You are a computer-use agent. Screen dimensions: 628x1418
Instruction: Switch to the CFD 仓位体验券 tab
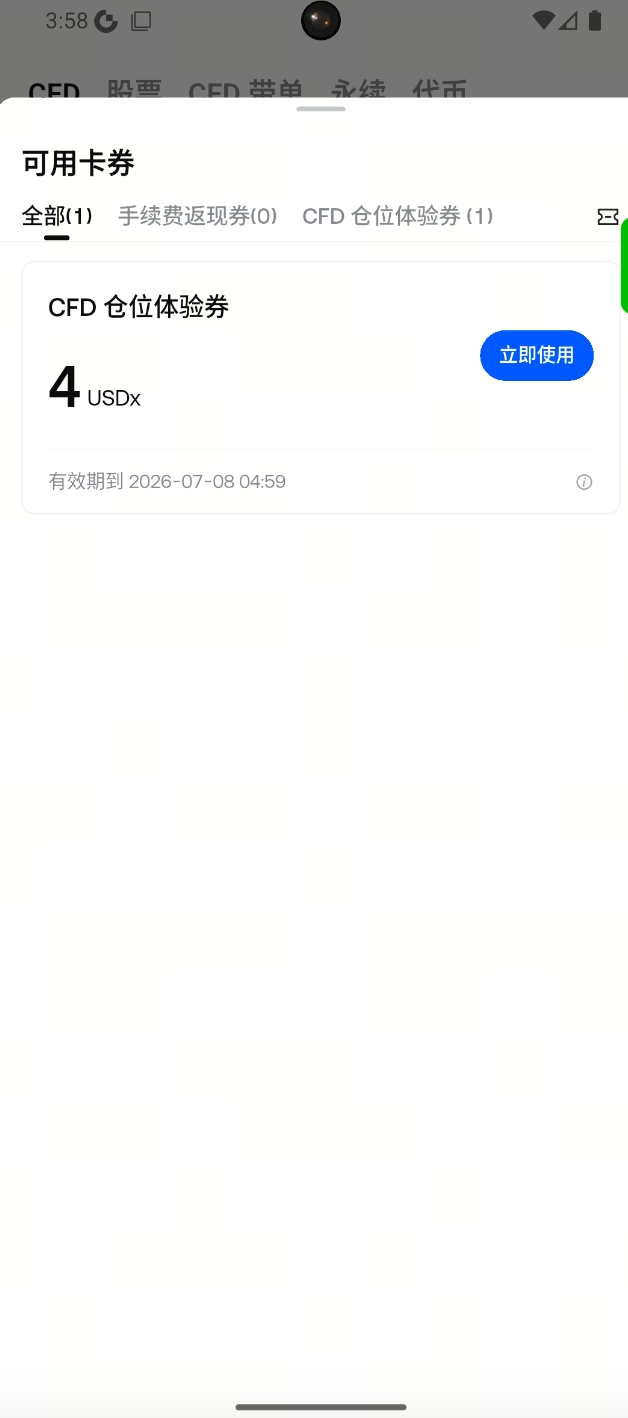[398, 216]
